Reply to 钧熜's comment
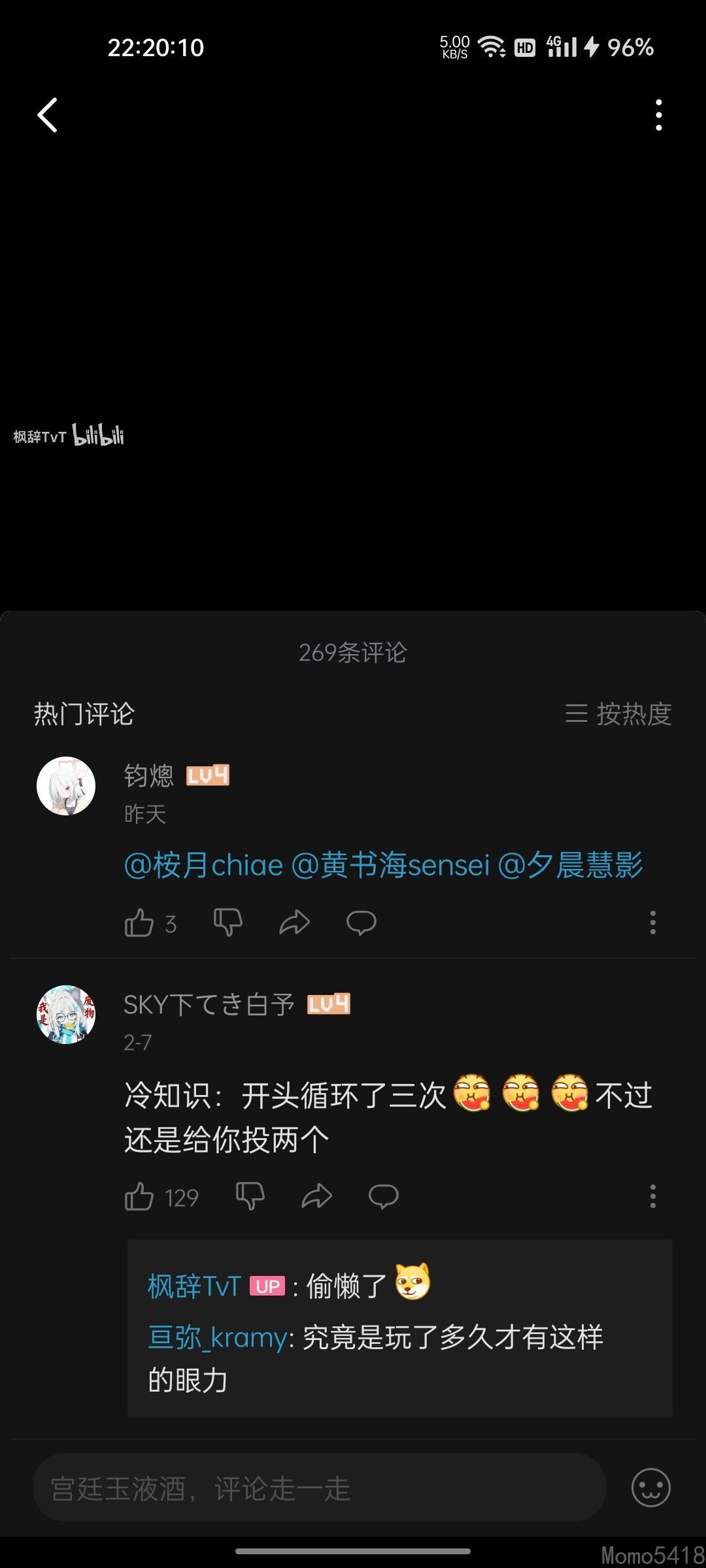 361,923
